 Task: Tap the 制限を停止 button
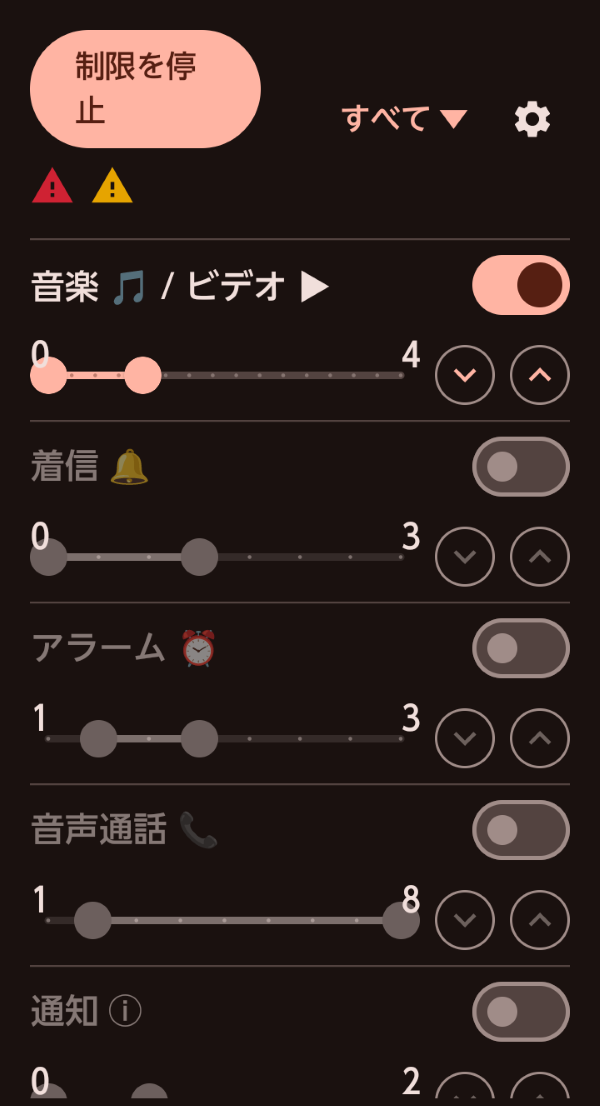145,89
